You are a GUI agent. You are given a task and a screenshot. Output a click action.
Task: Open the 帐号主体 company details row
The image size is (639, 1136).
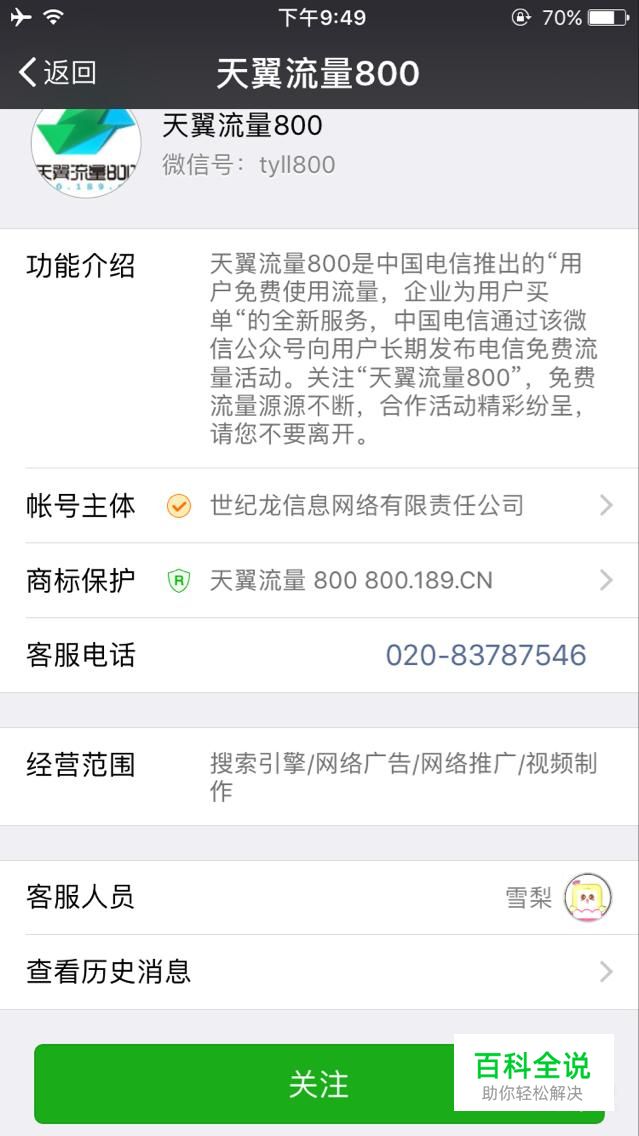(319, 506)
